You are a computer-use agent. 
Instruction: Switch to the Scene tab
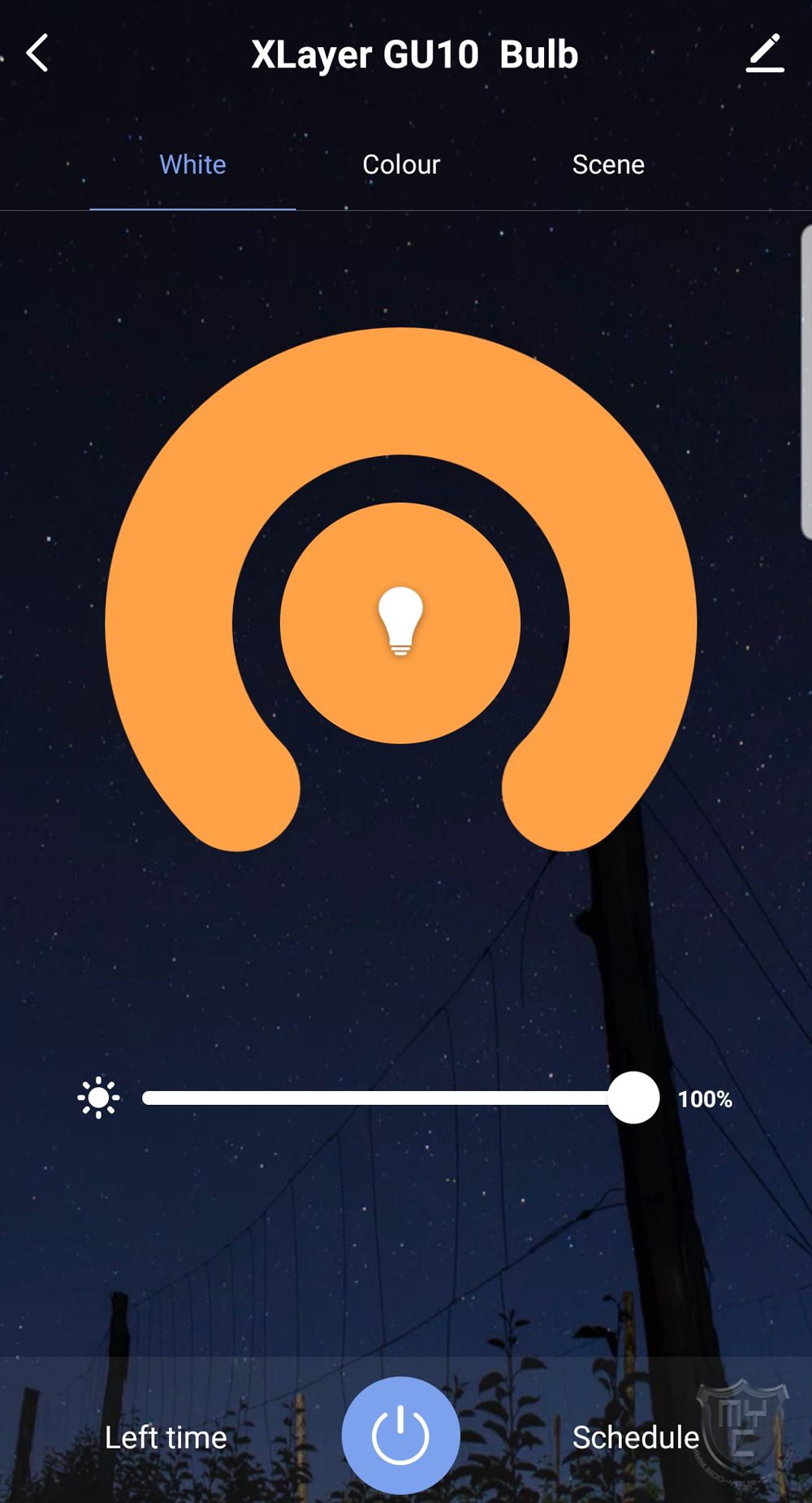click(x=608, y=165)
